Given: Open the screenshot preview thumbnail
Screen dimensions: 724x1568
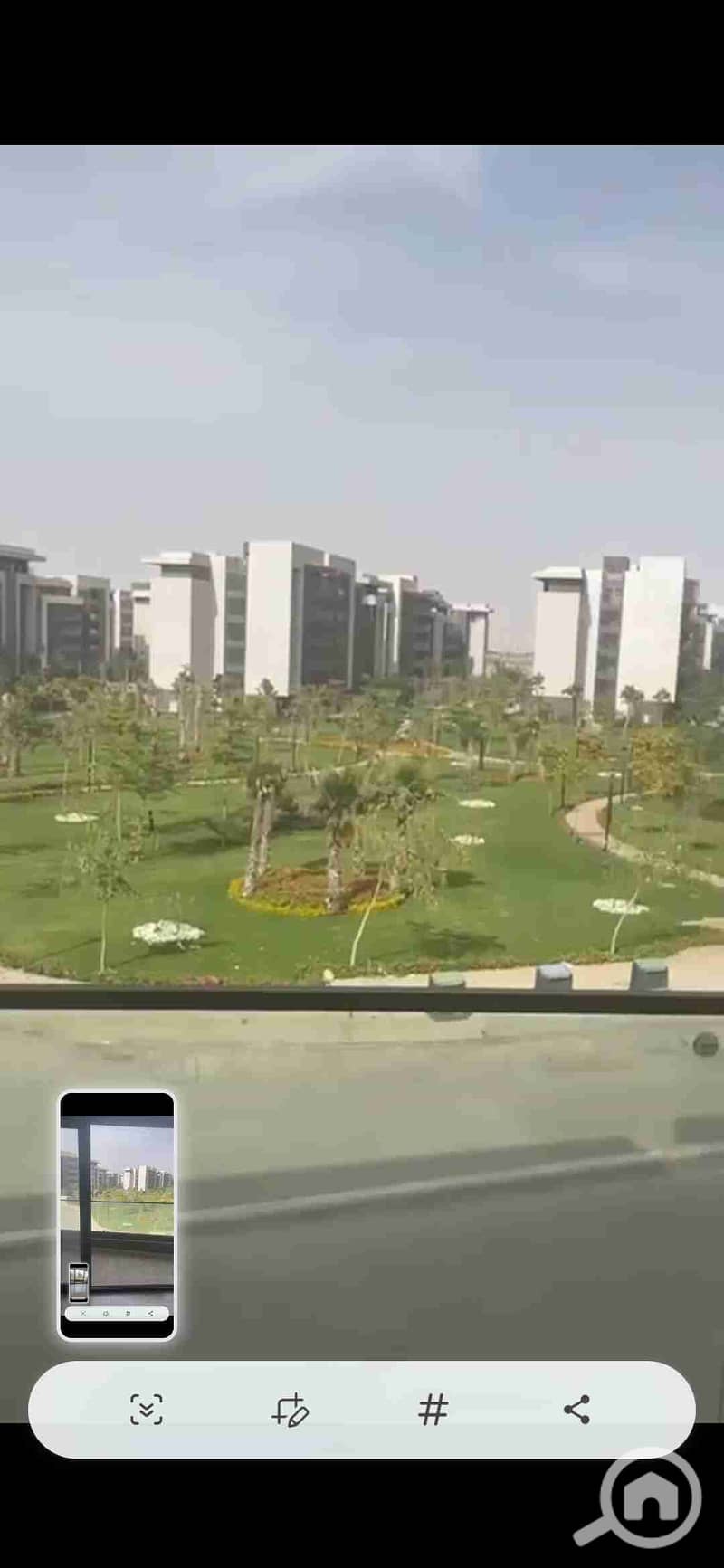Looking at the screenshot, I should [117, 1215].
